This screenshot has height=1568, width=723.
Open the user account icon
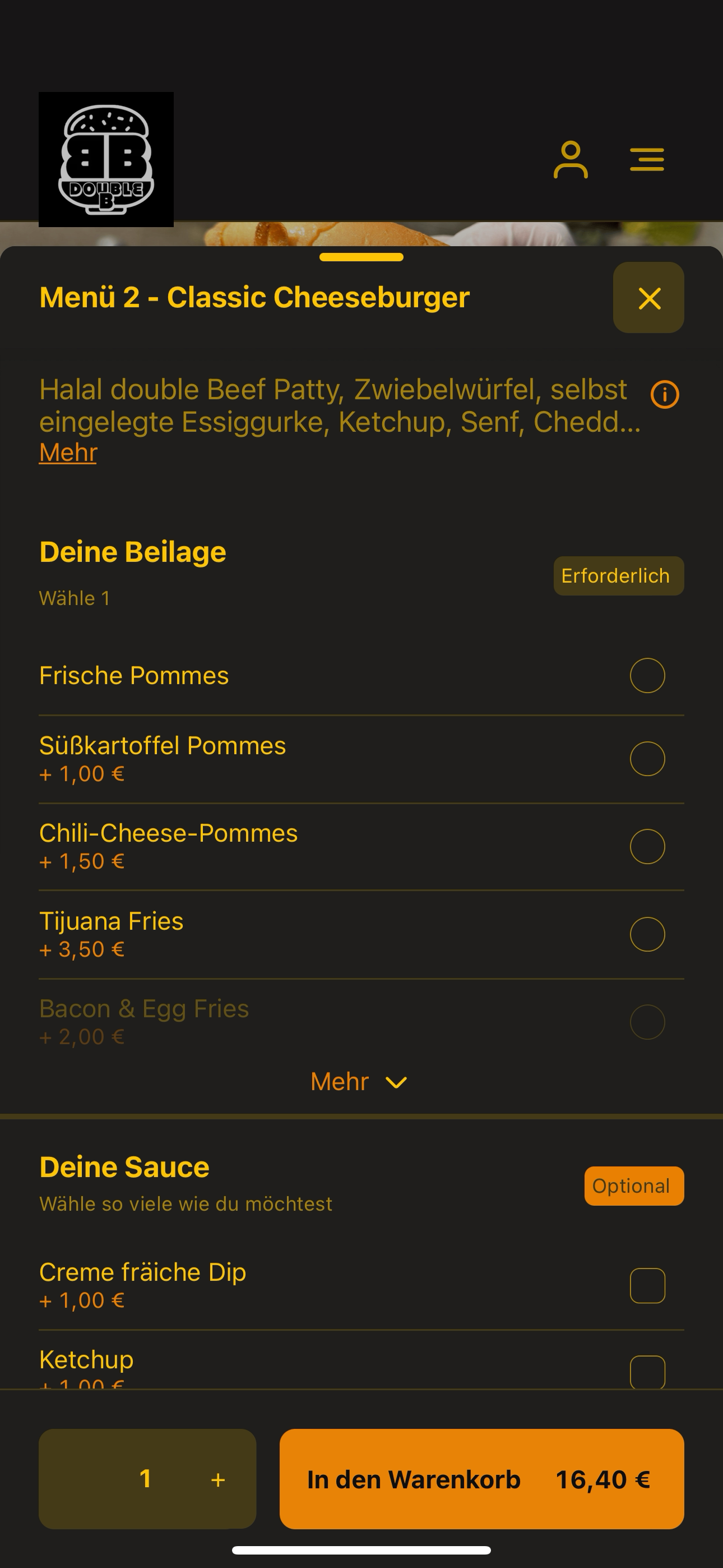point(570,159)
